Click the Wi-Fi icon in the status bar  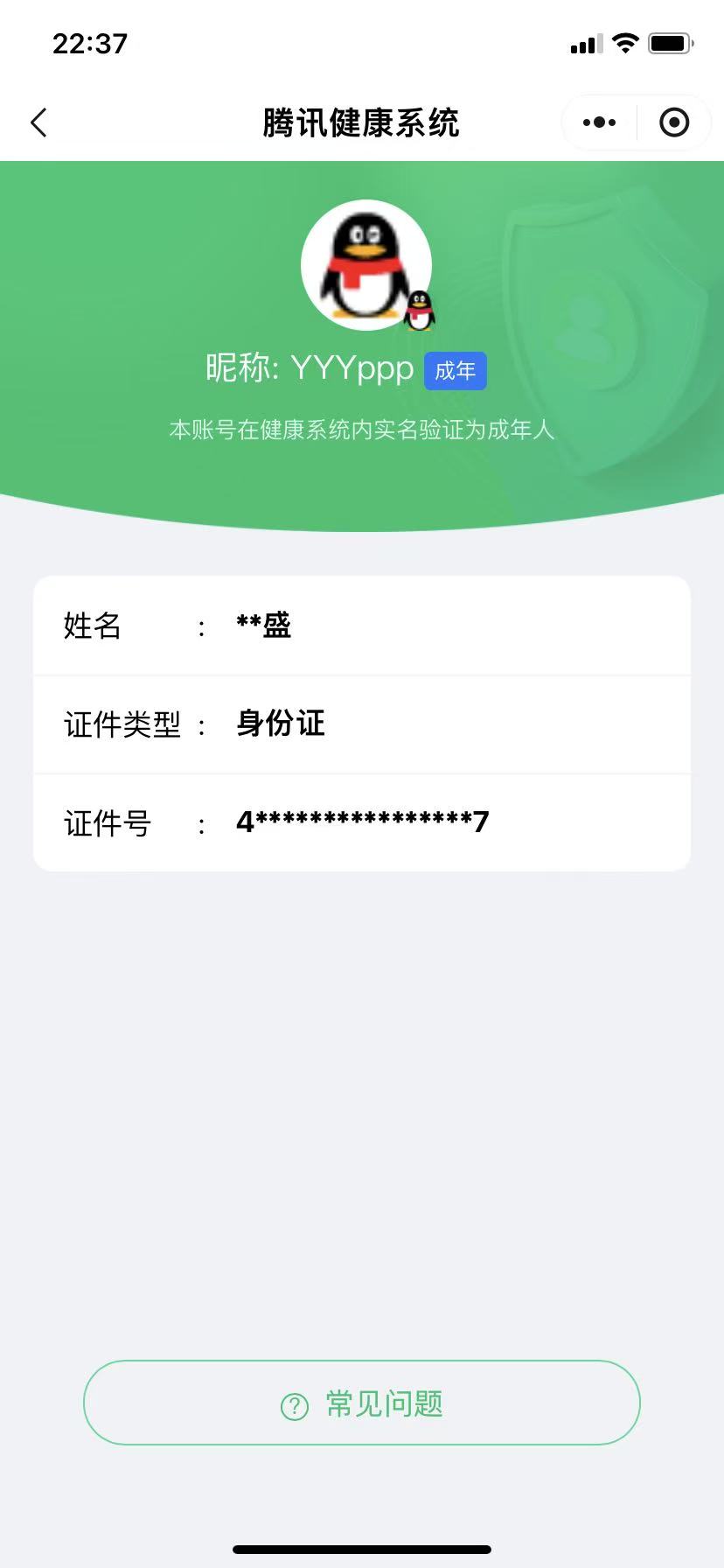624,42
